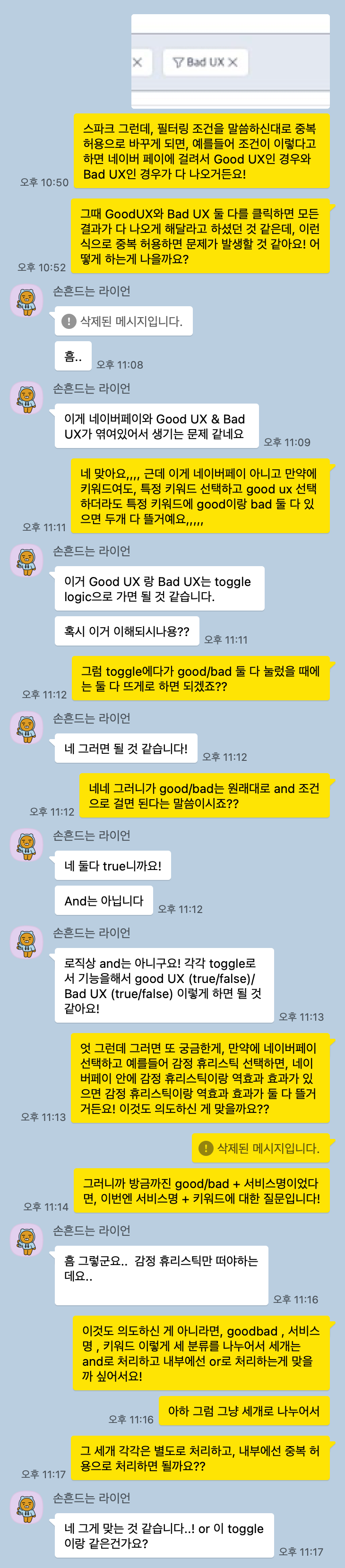Open profile avatar above the deleted message notice
This screenshot has height=1568, width=345.
(x=27, y=300)
